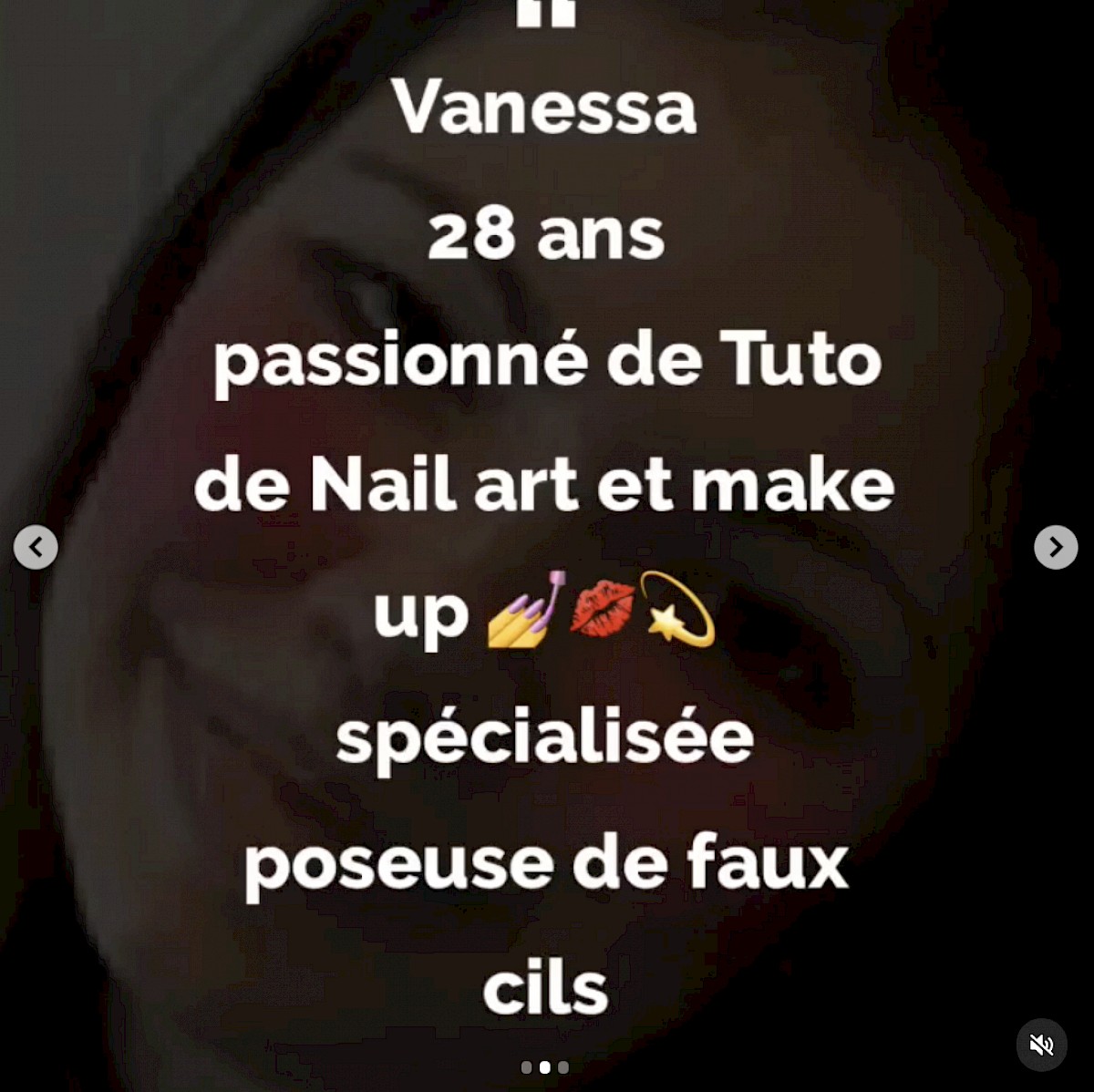This screenshot has width=1094, height=1092.
Task: Go to the next carousel slide
Action: tap(1056, 547)
